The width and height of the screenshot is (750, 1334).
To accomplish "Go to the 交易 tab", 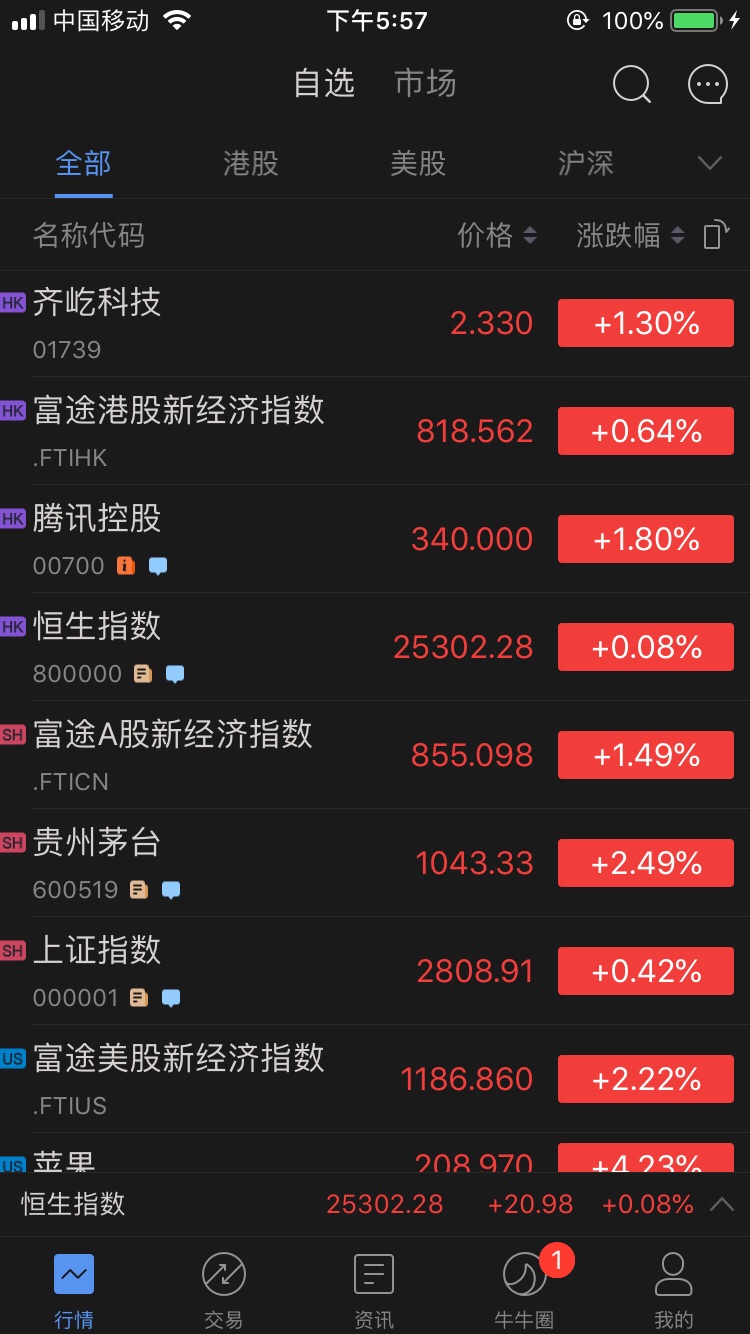I will 224,1290.
